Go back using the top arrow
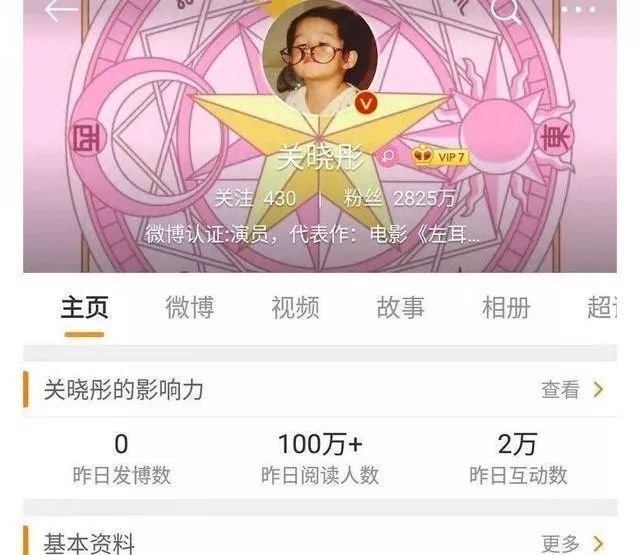The height and width of the screenshot is (555, 640). (x=61, y=10)
